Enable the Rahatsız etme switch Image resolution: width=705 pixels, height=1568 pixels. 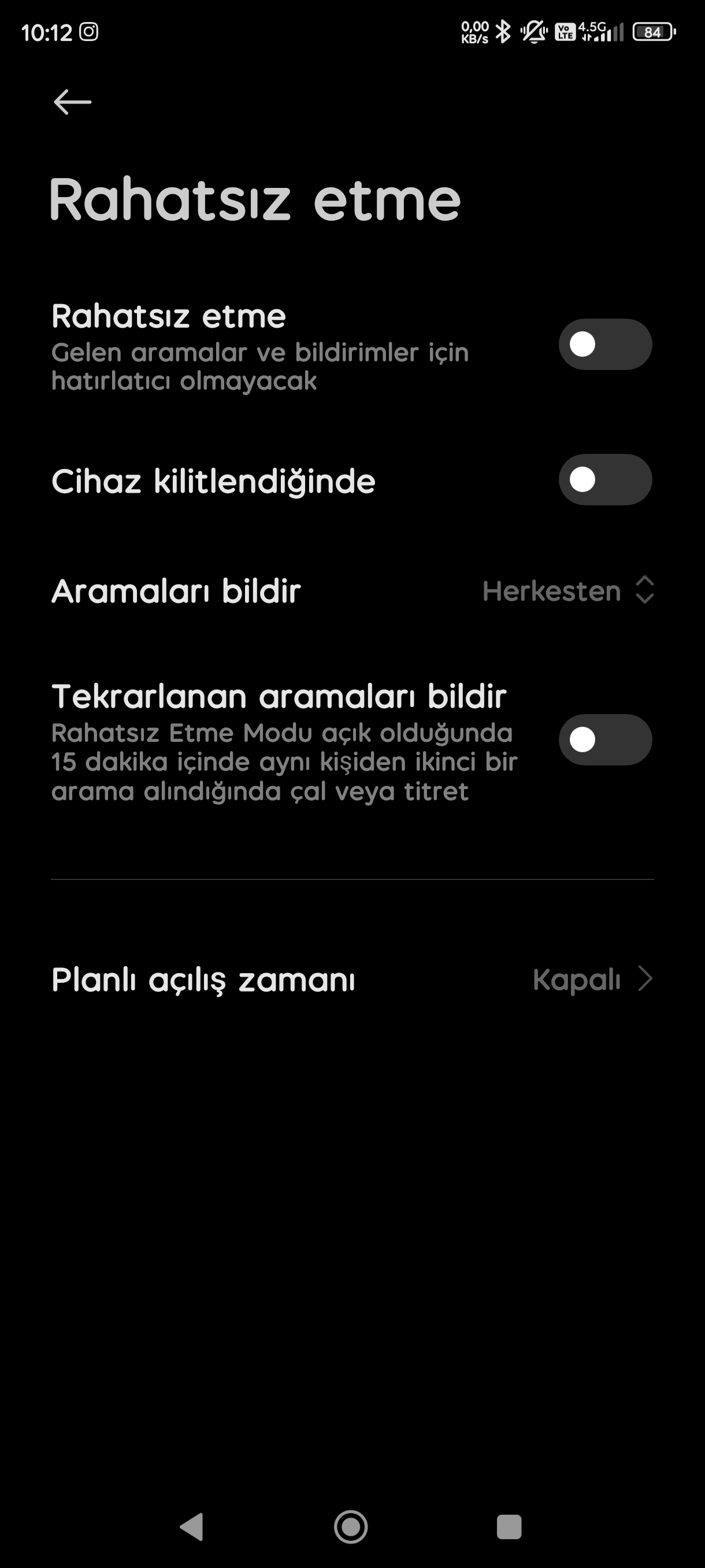(604, 345)
